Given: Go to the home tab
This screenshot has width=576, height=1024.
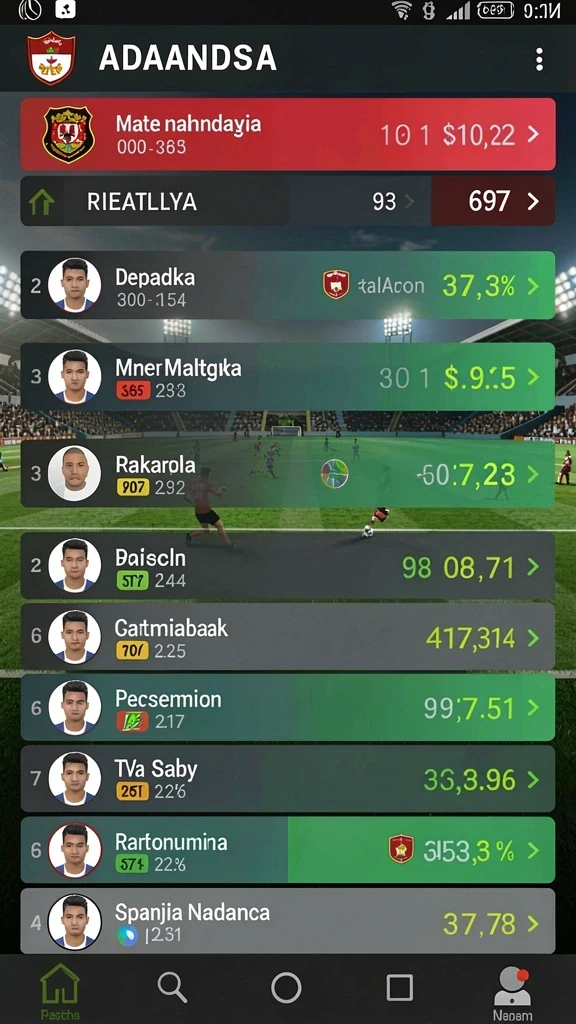Looking at the screenshot, I should click(59, 991).
